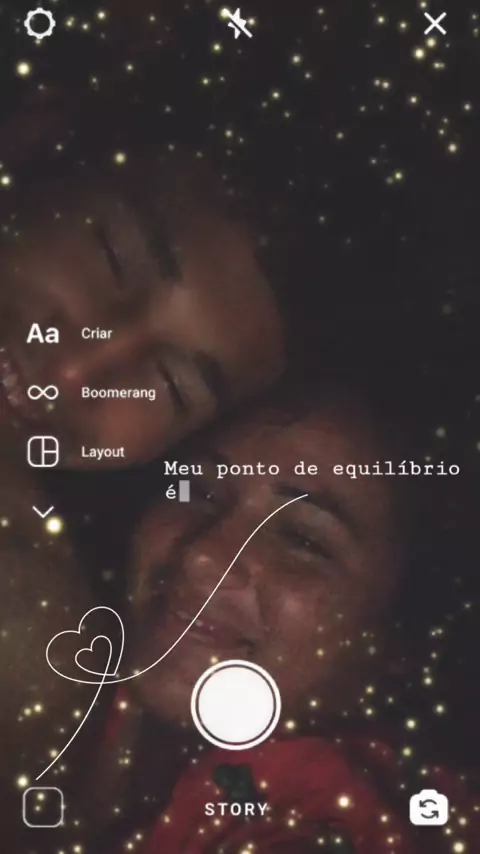Tap the shutter button to capture

click(236, 704)
